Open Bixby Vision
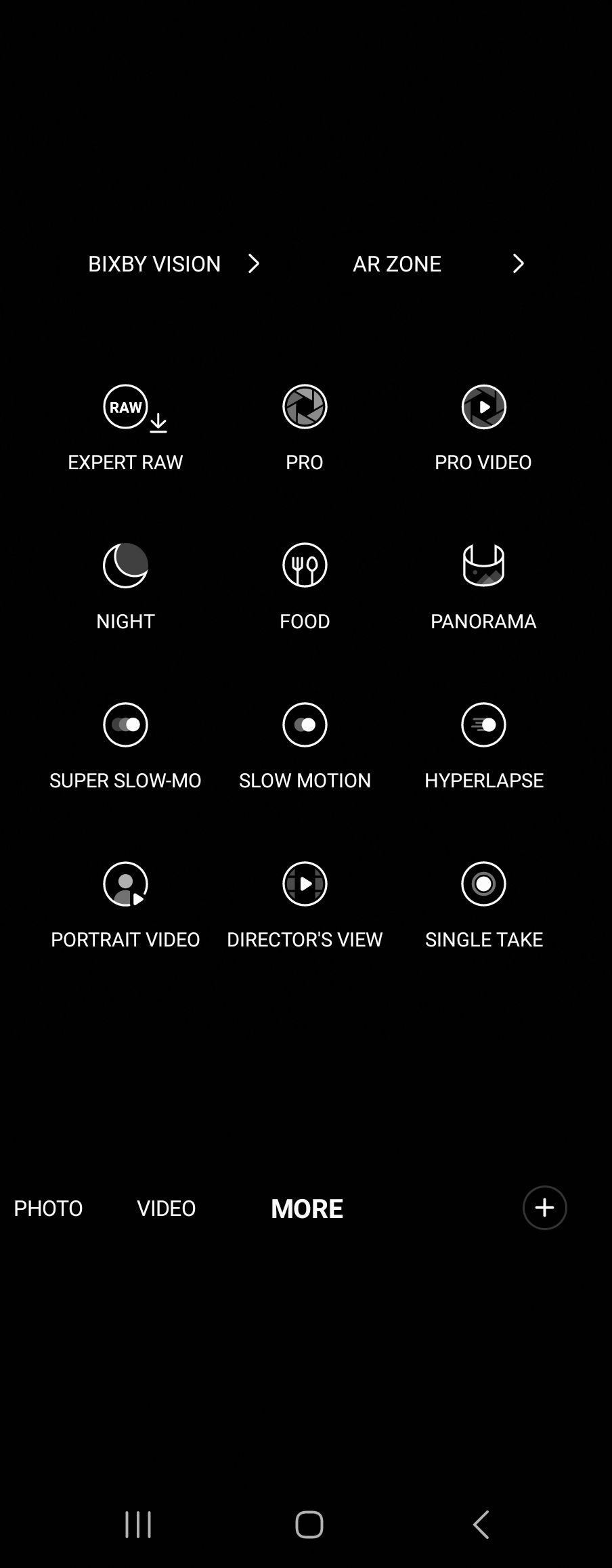 pyautogui.click(x=174, y=263)
